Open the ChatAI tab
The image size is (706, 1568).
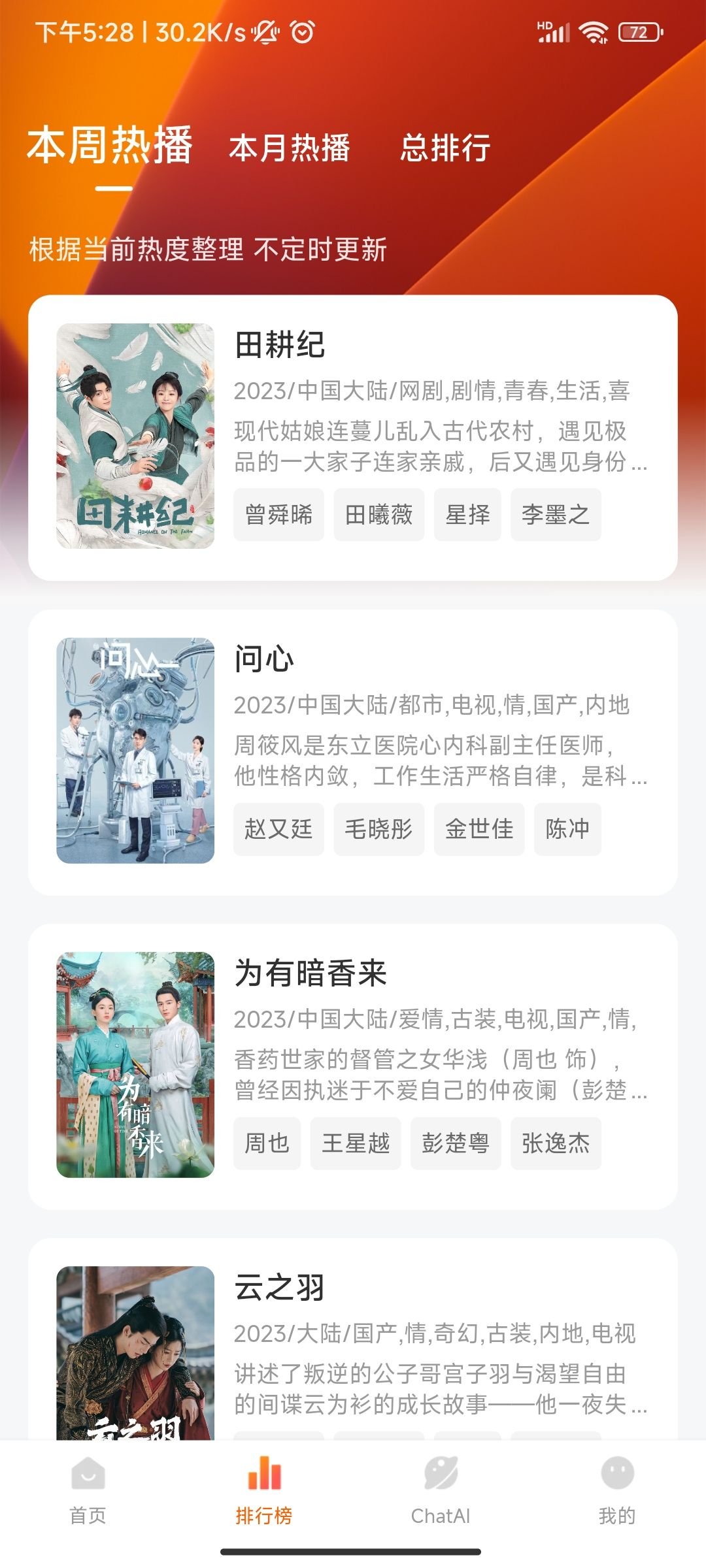441,1491
